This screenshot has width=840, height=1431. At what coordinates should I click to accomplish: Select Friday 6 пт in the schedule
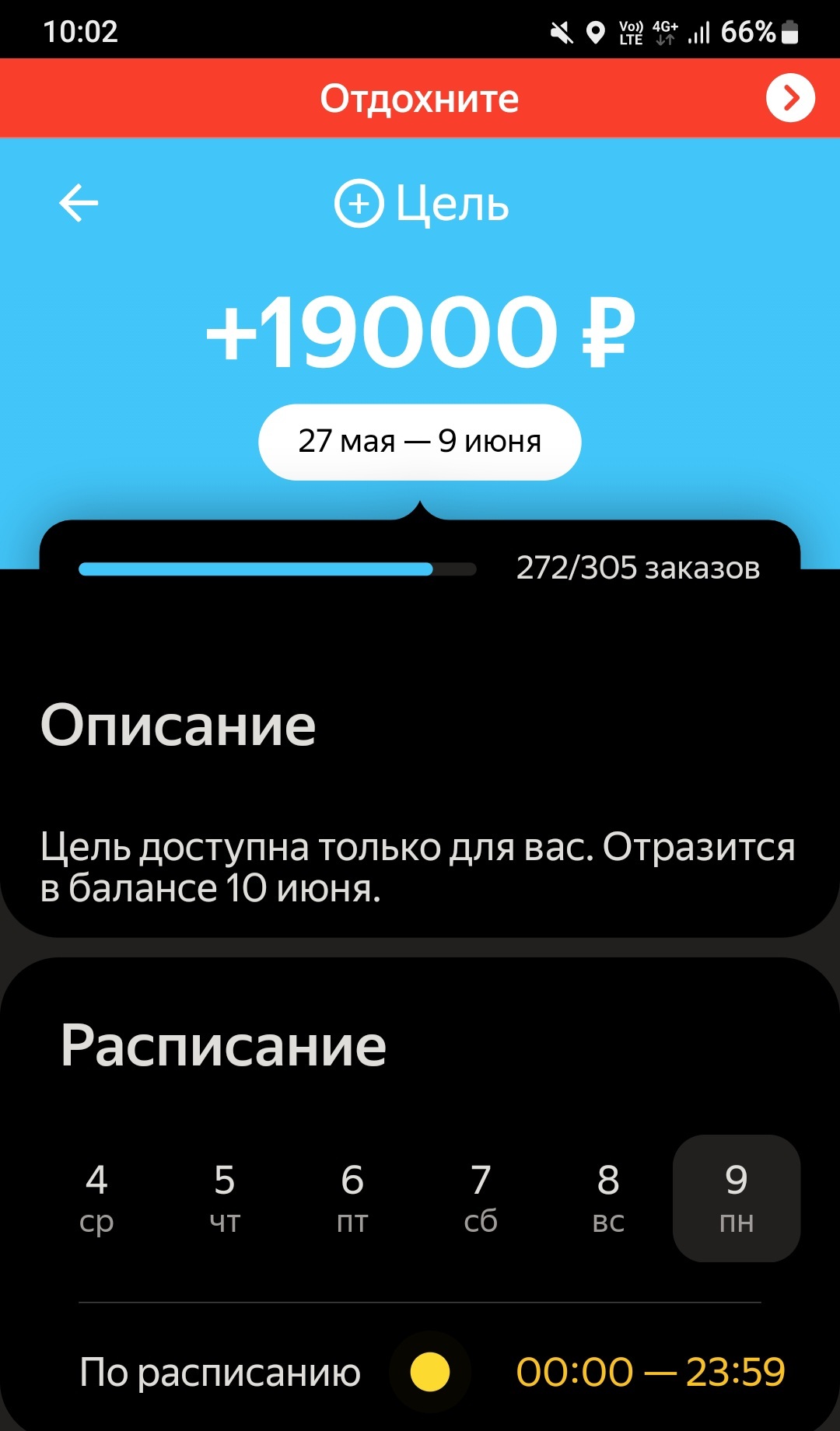(352, 1198)
